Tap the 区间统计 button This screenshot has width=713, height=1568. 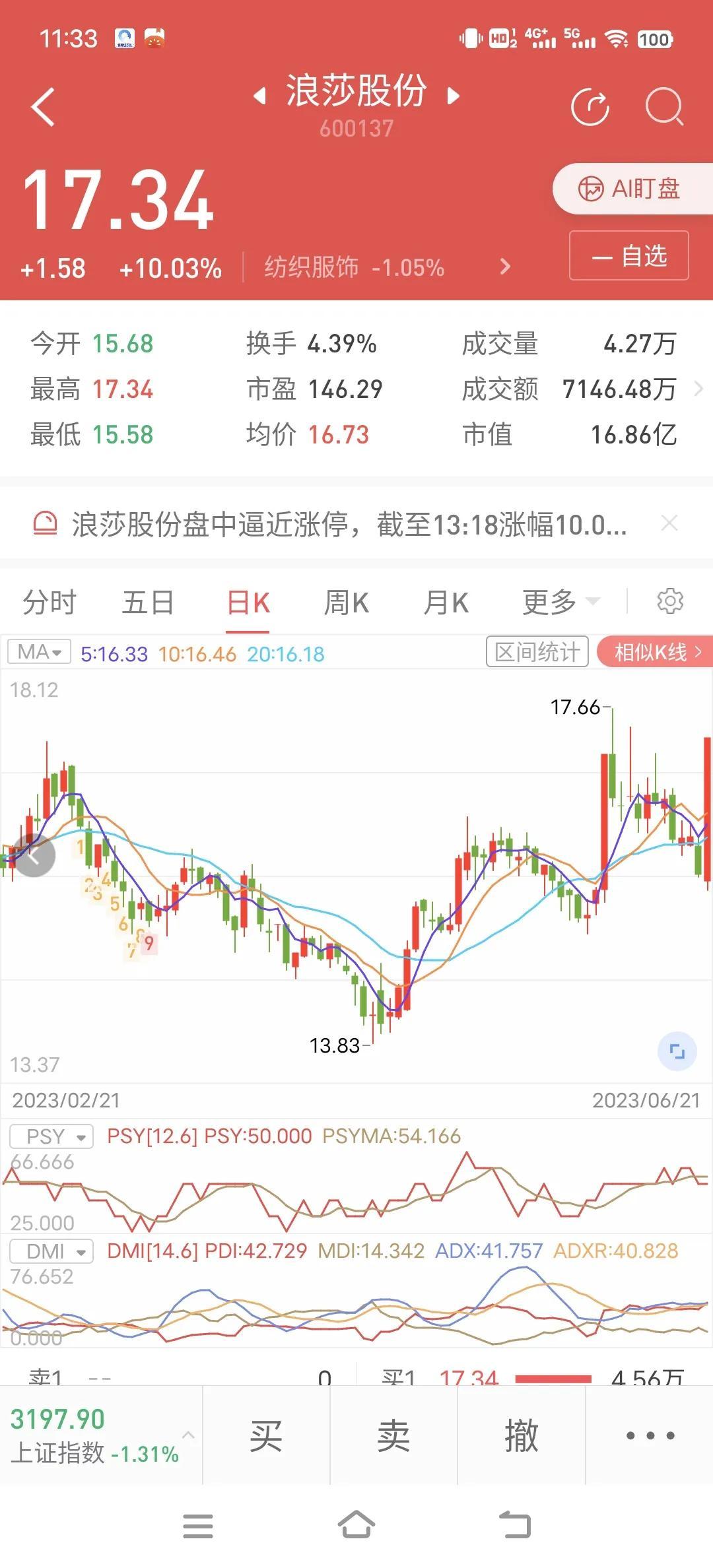pyautogui.click(x=537, y=652)
